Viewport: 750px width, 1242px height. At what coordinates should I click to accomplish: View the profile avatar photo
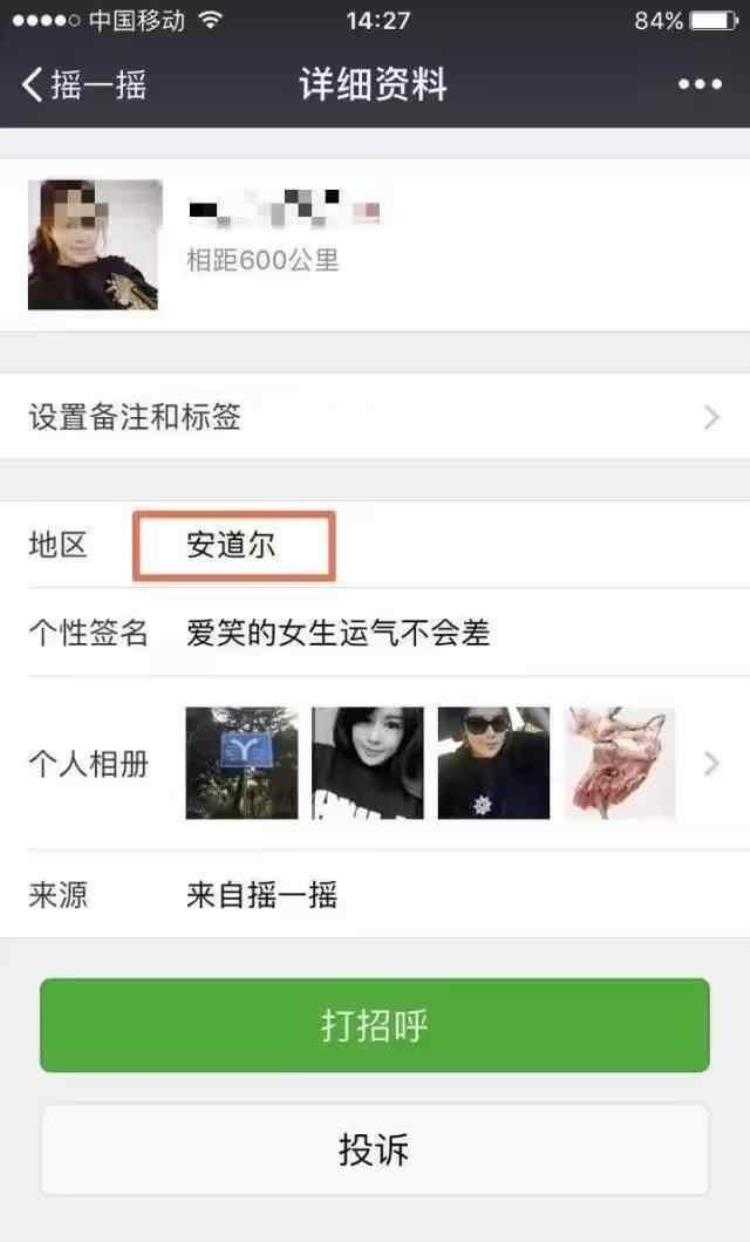(94, 245)
